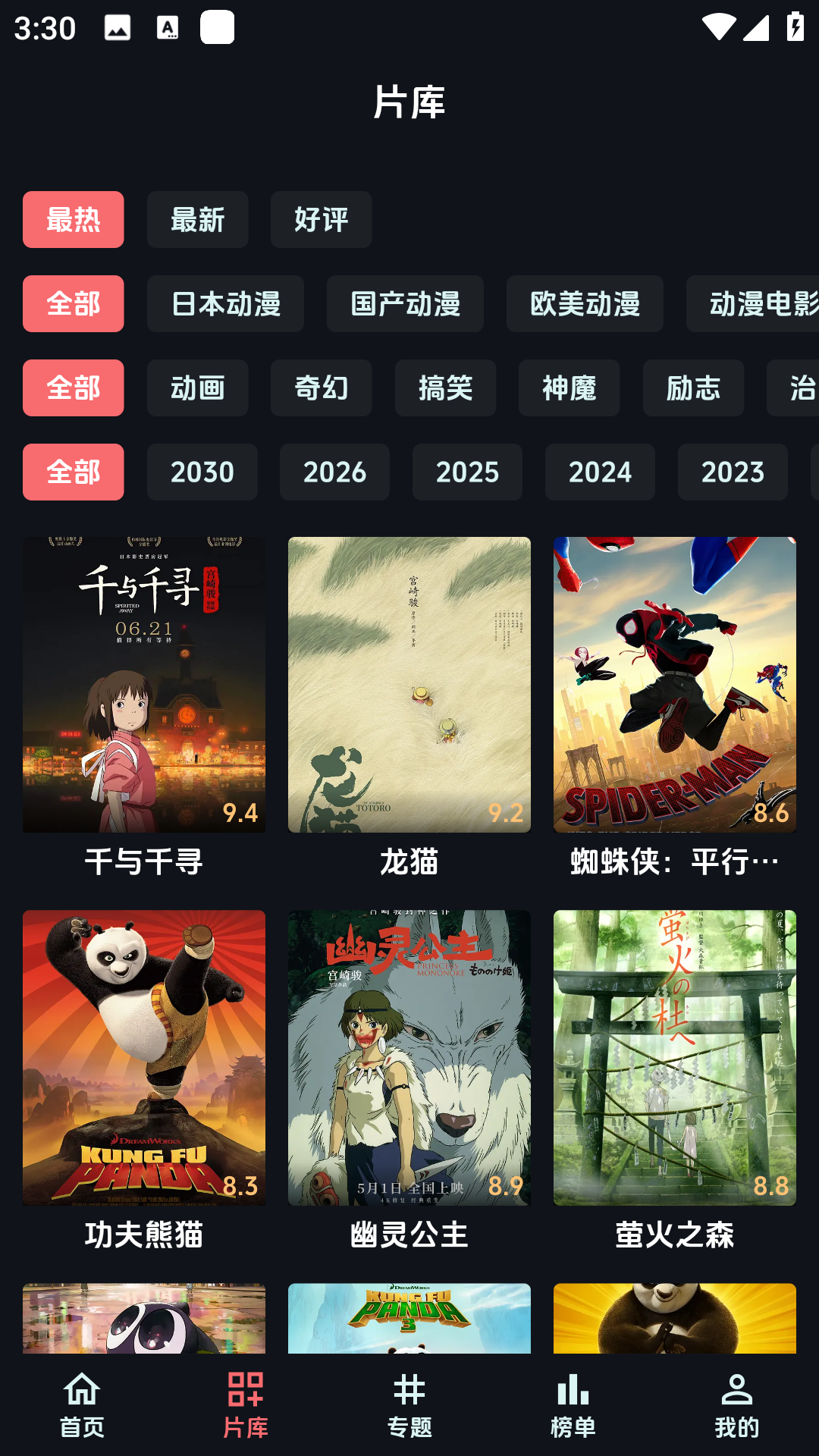
Task: Activate the 2024 year filter
Action: coord(600,472)
